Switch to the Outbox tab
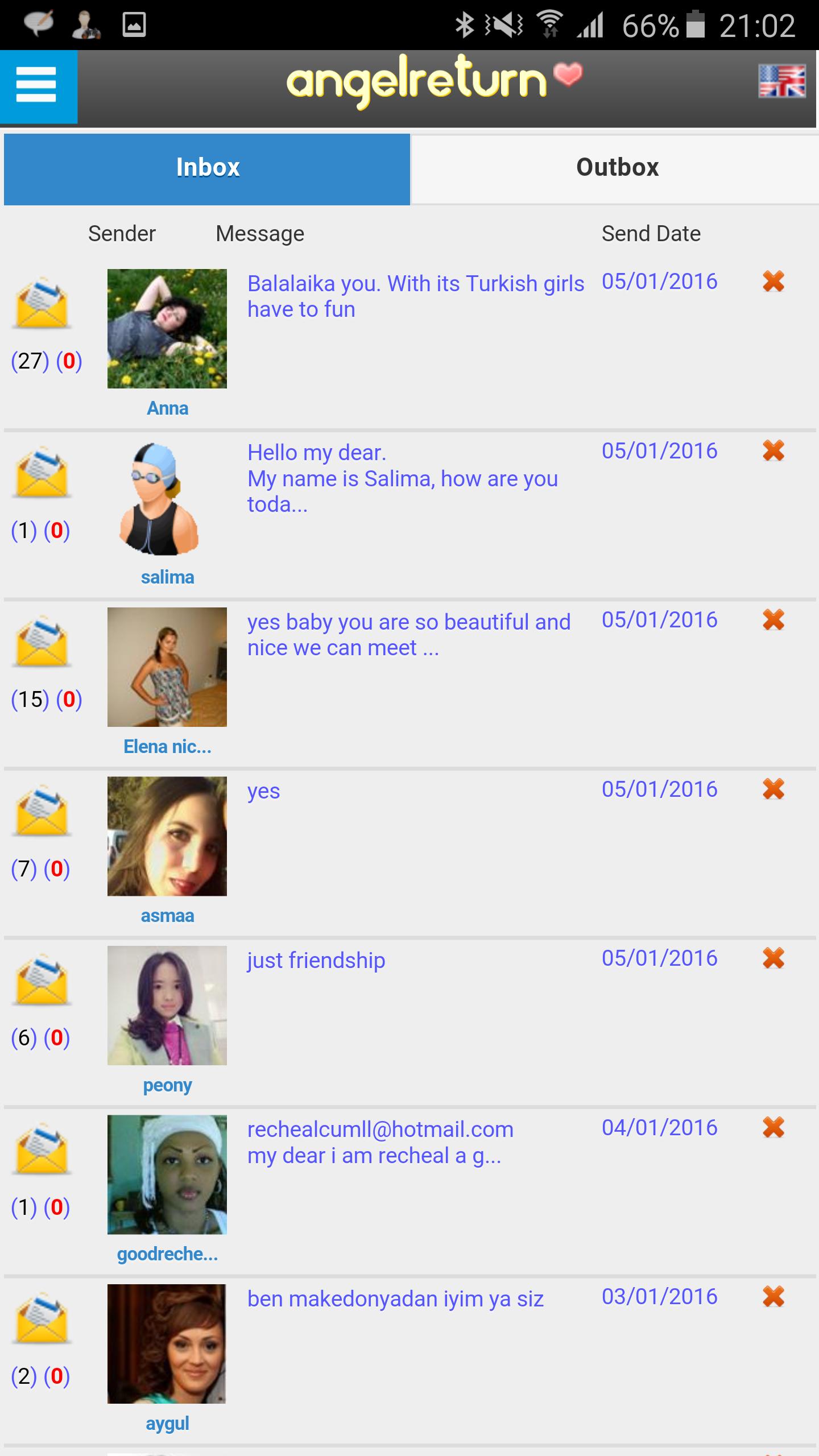The width and height of the screenshot is (819, 1456). tap(617, 168)
